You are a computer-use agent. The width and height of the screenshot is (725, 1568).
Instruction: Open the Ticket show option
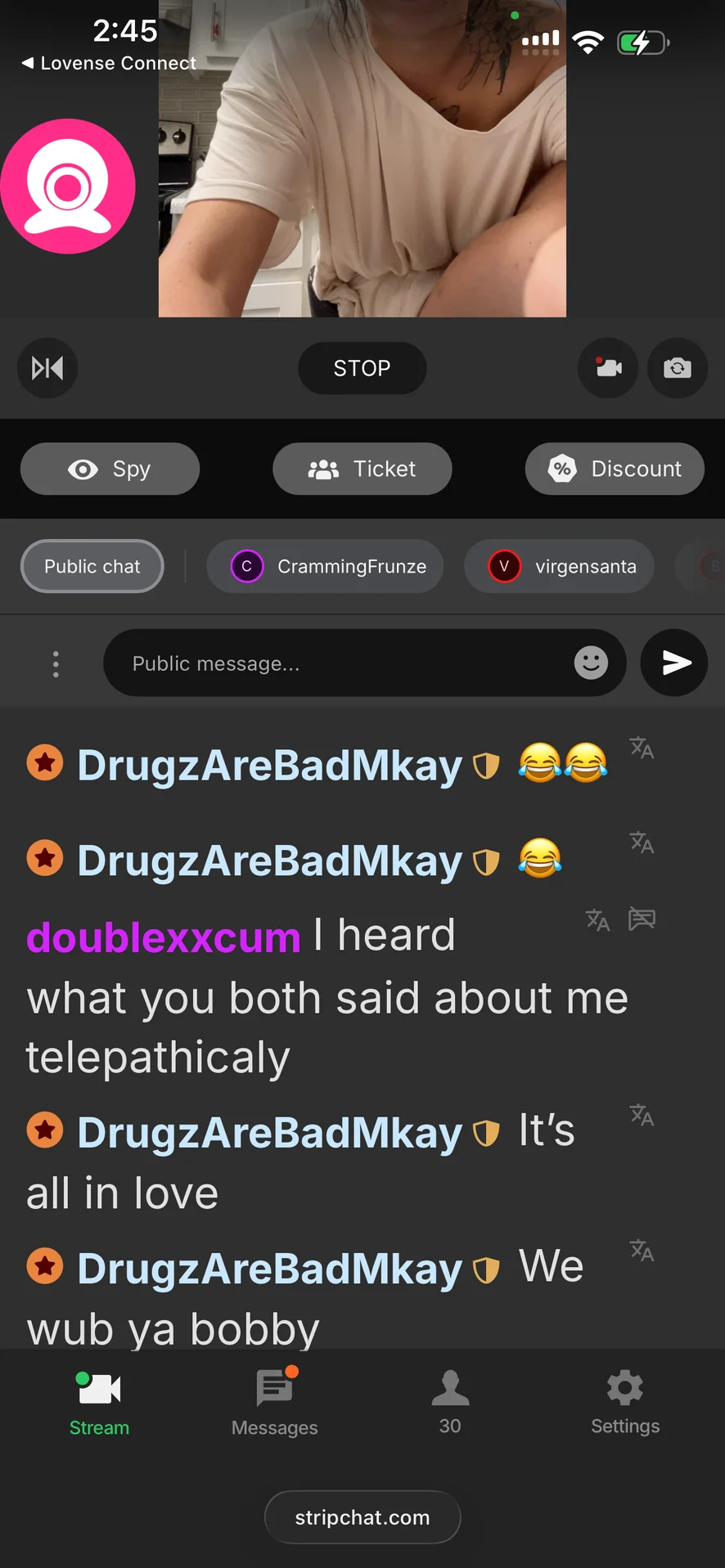pyautogui.click(x=362, y=469)
